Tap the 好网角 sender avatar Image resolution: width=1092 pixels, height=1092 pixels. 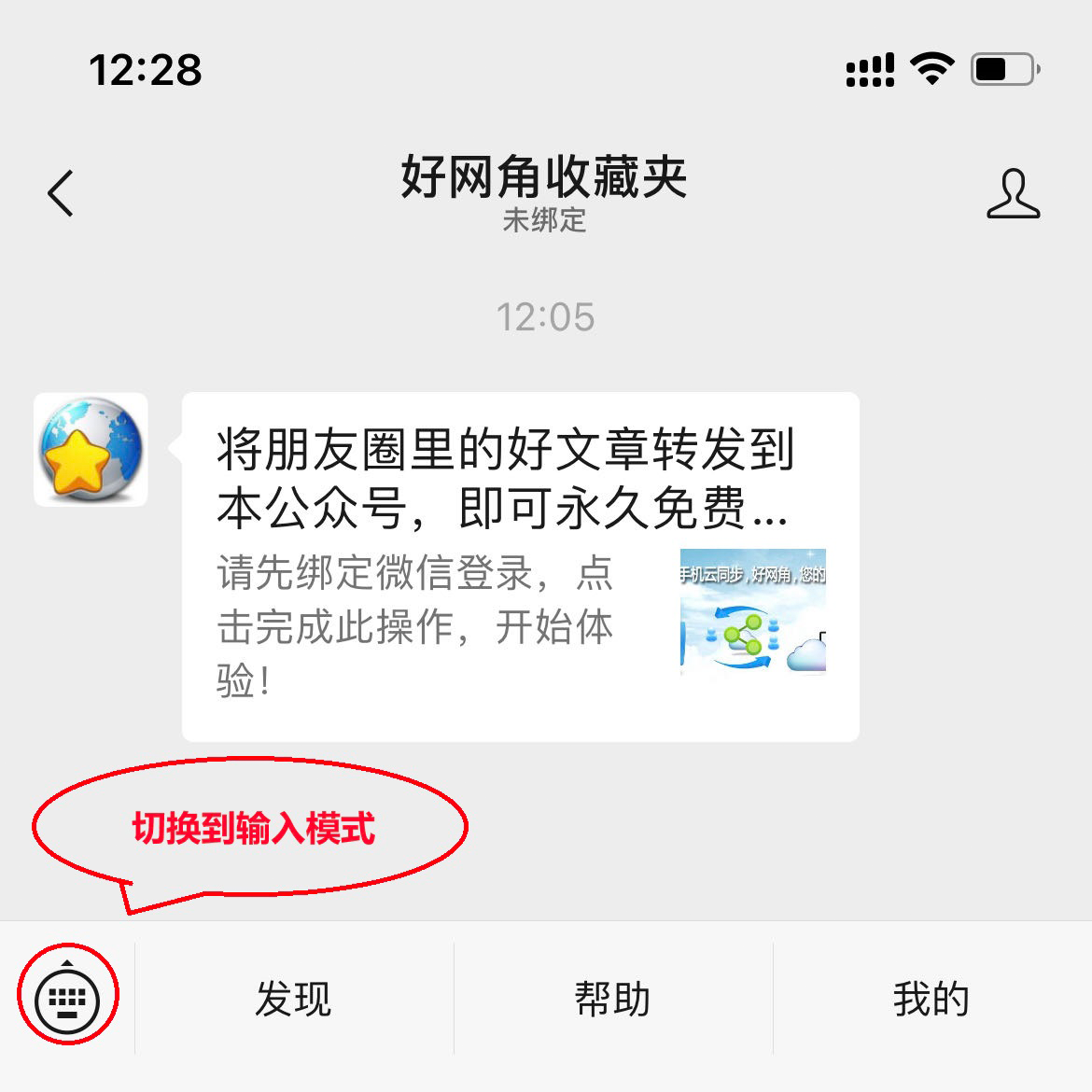[91, 450]
